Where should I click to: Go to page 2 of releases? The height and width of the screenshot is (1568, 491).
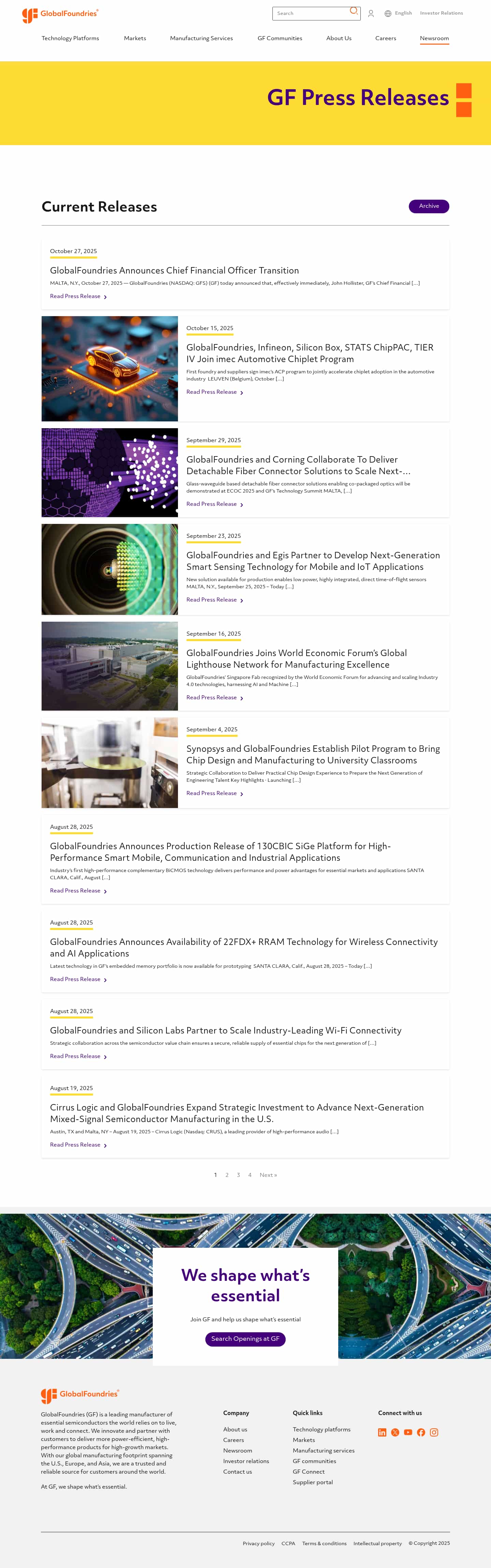click(x=227, y=1175)
